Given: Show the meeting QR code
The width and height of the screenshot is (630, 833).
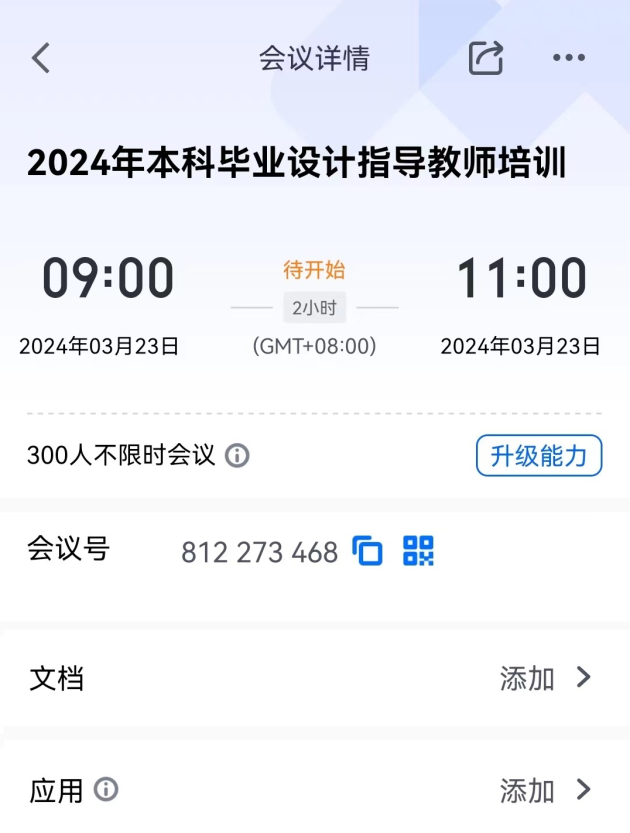Looking at the screenshot, I should [x=418, y=551].
